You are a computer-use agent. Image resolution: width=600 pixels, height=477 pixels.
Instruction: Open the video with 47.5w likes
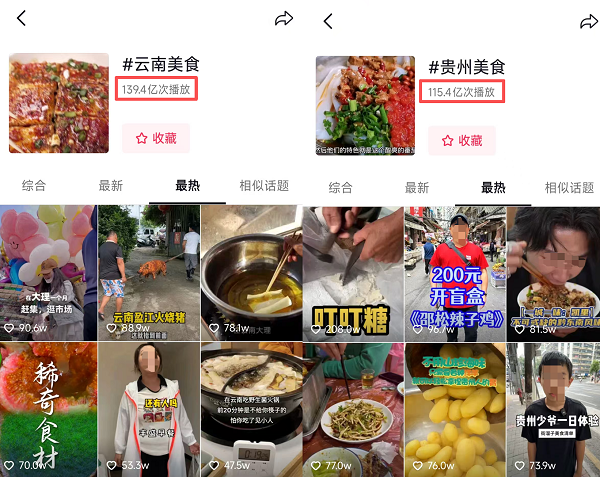251,408
